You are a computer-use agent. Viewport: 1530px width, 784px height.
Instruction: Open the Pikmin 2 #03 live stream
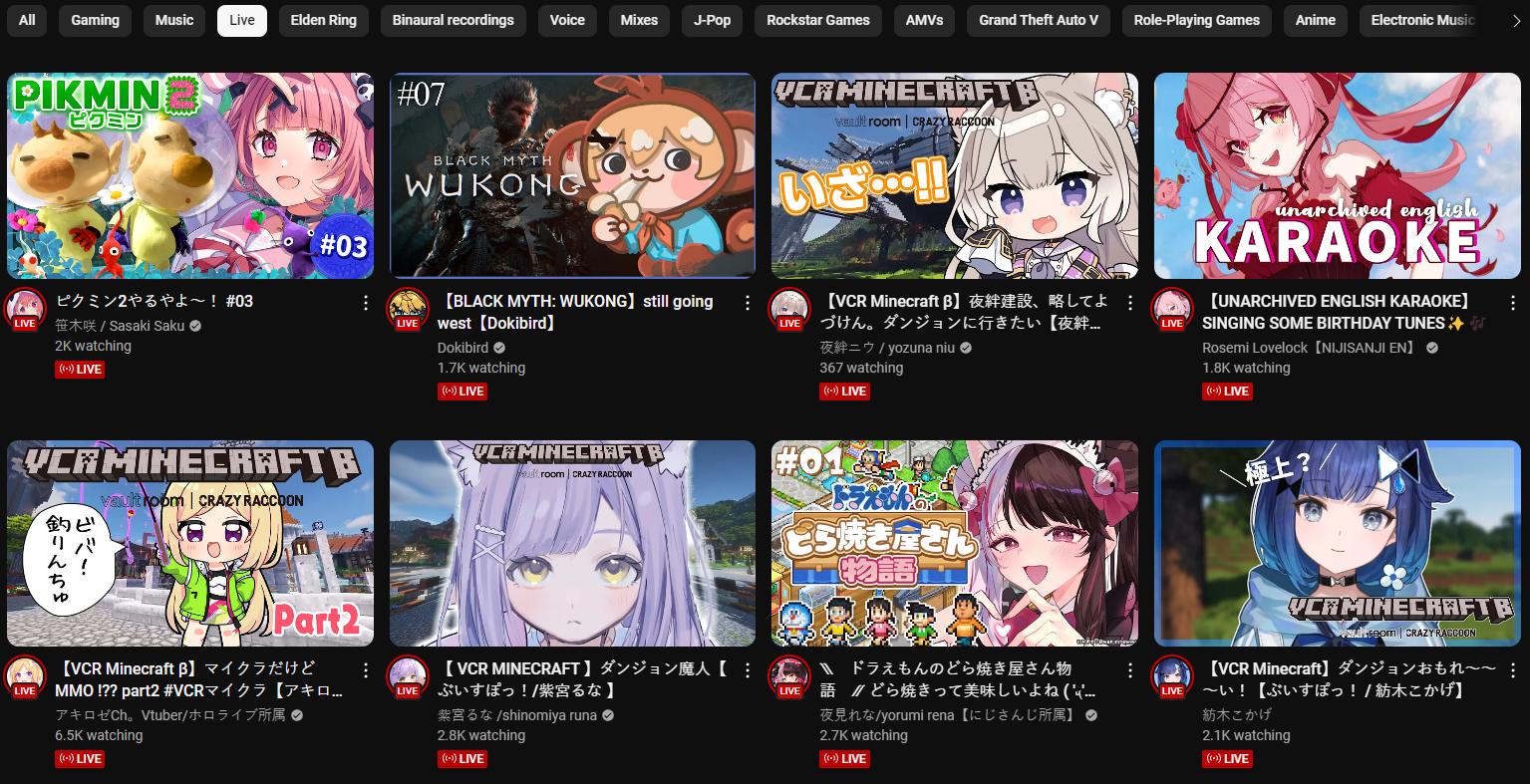(190, 175)
